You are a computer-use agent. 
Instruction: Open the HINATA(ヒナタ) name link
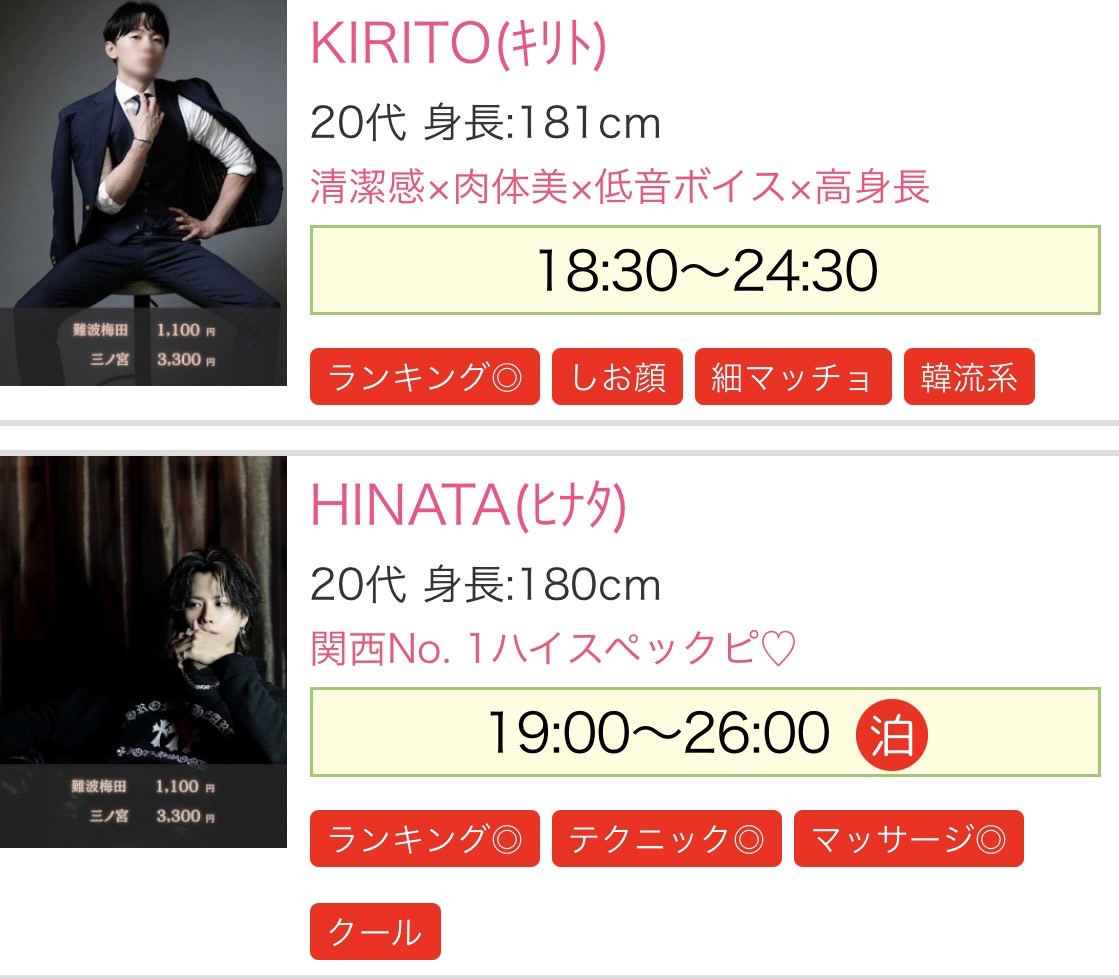(x=468, y=505)
